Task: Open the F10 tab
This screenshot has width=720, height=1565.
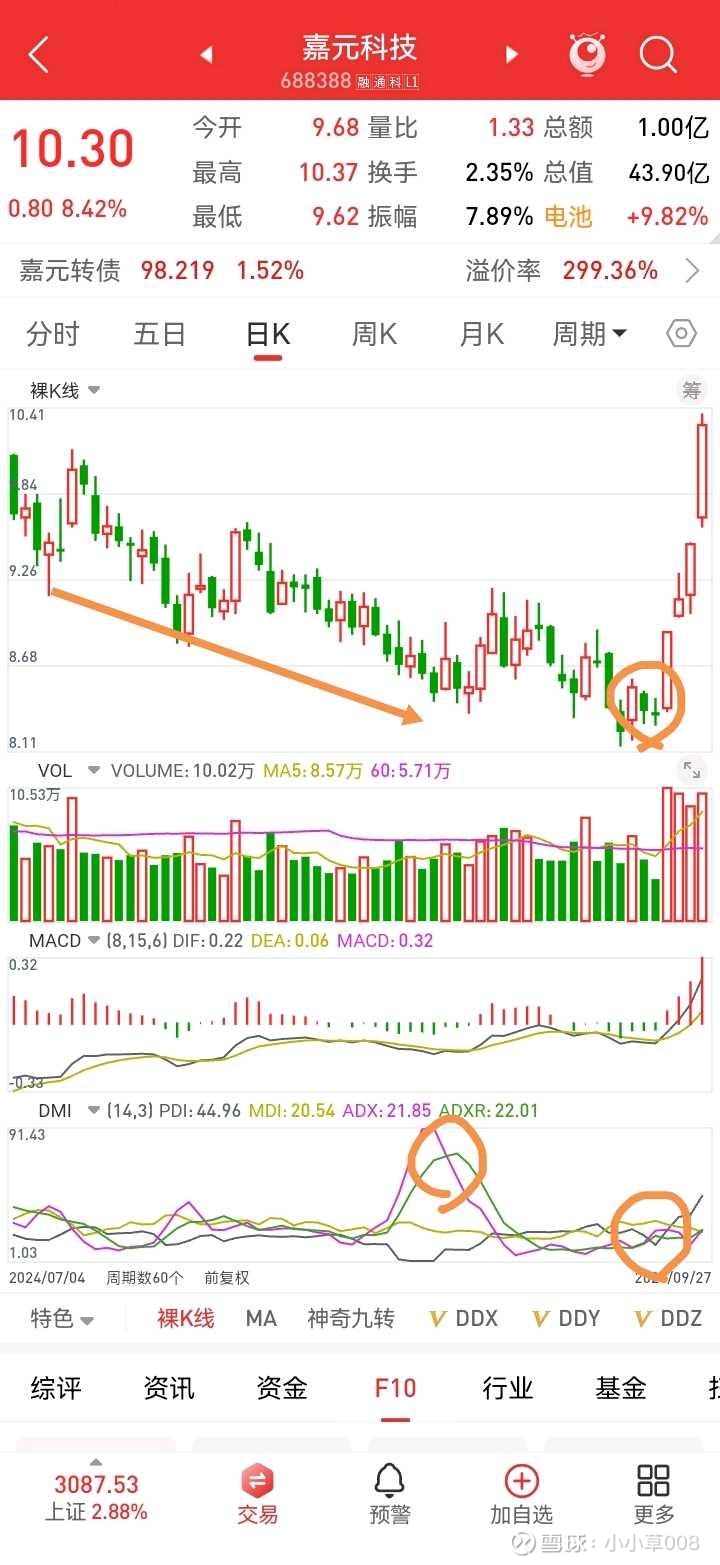Action: 395,1387
